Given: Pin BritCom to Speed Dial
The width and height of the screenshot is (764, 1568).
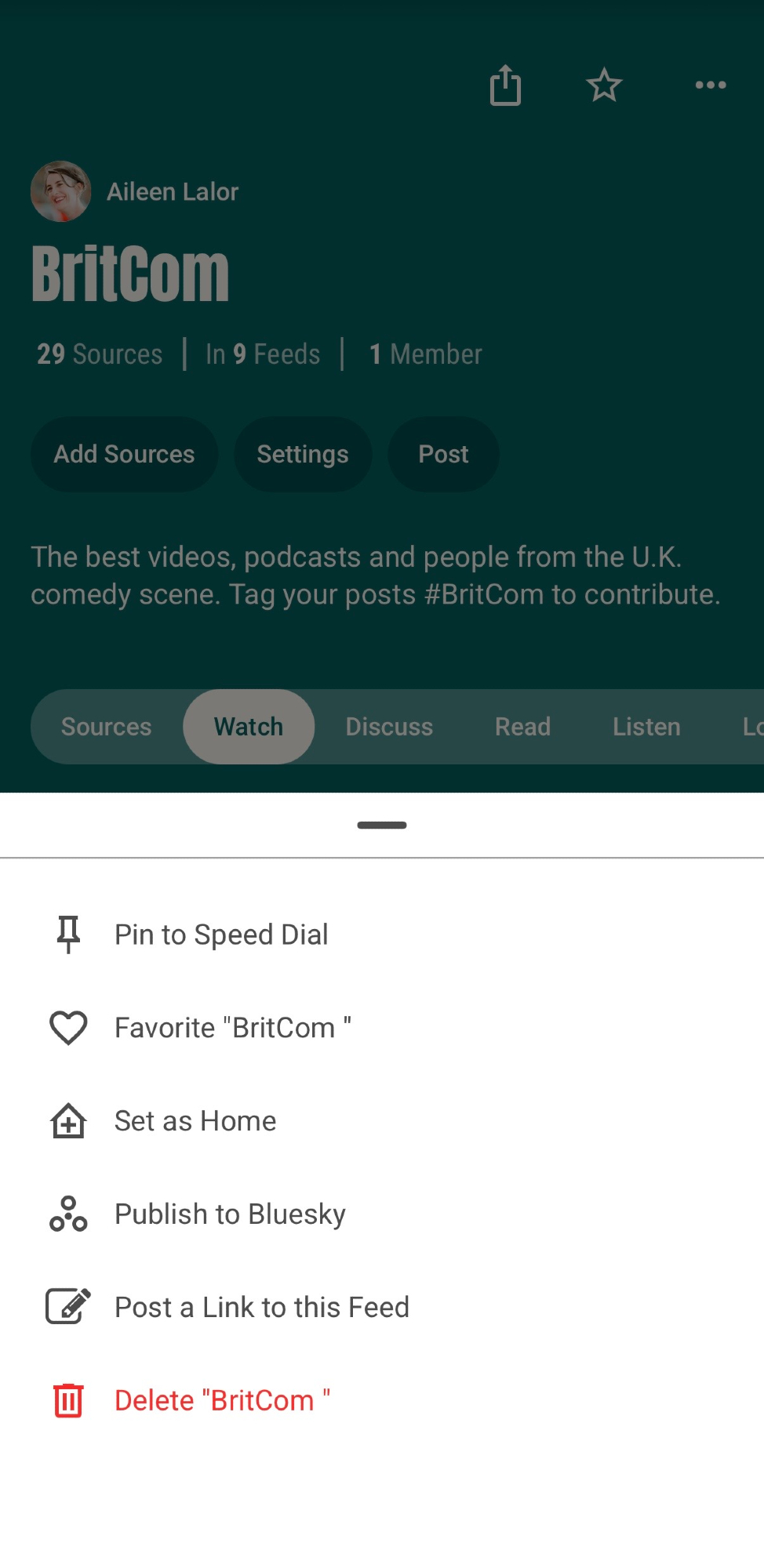Looking at the screenshot, I should [x=221, y=935].
